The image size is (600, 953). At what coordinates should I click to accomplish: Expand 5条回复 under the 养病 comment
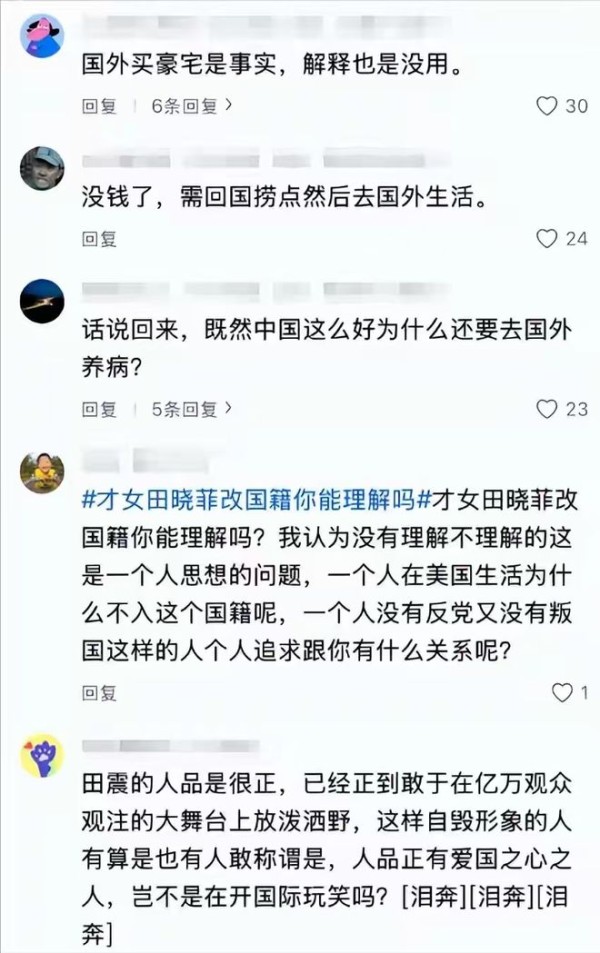192,408
